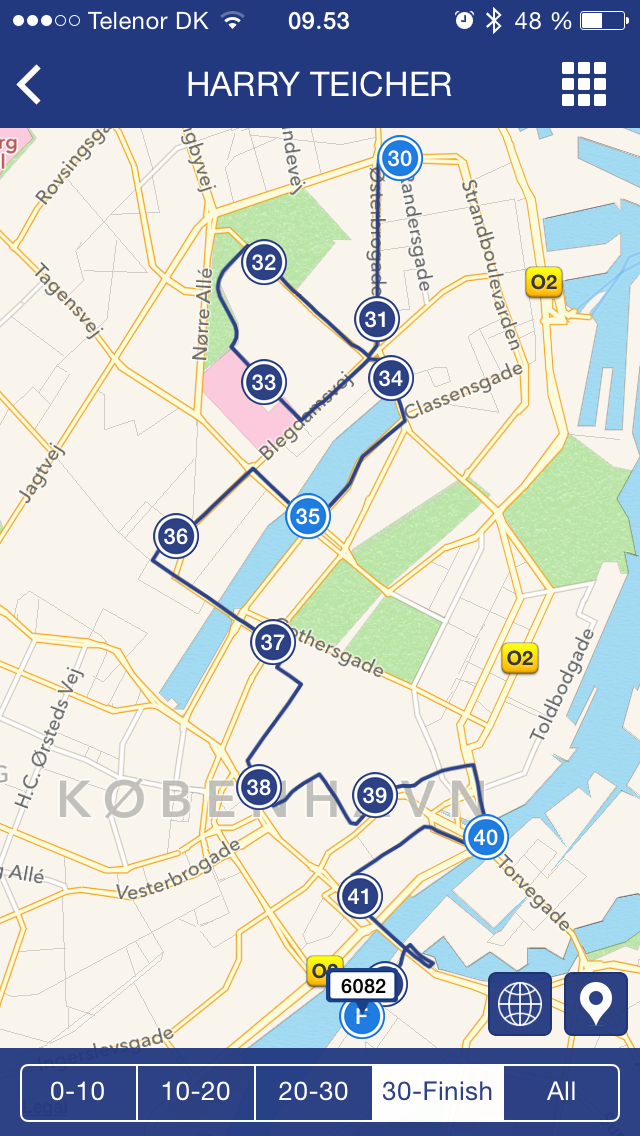The width and height of the screenshot is (640, 1136).
Task: Select kilometer marker 32
Action: coord(264,262)
